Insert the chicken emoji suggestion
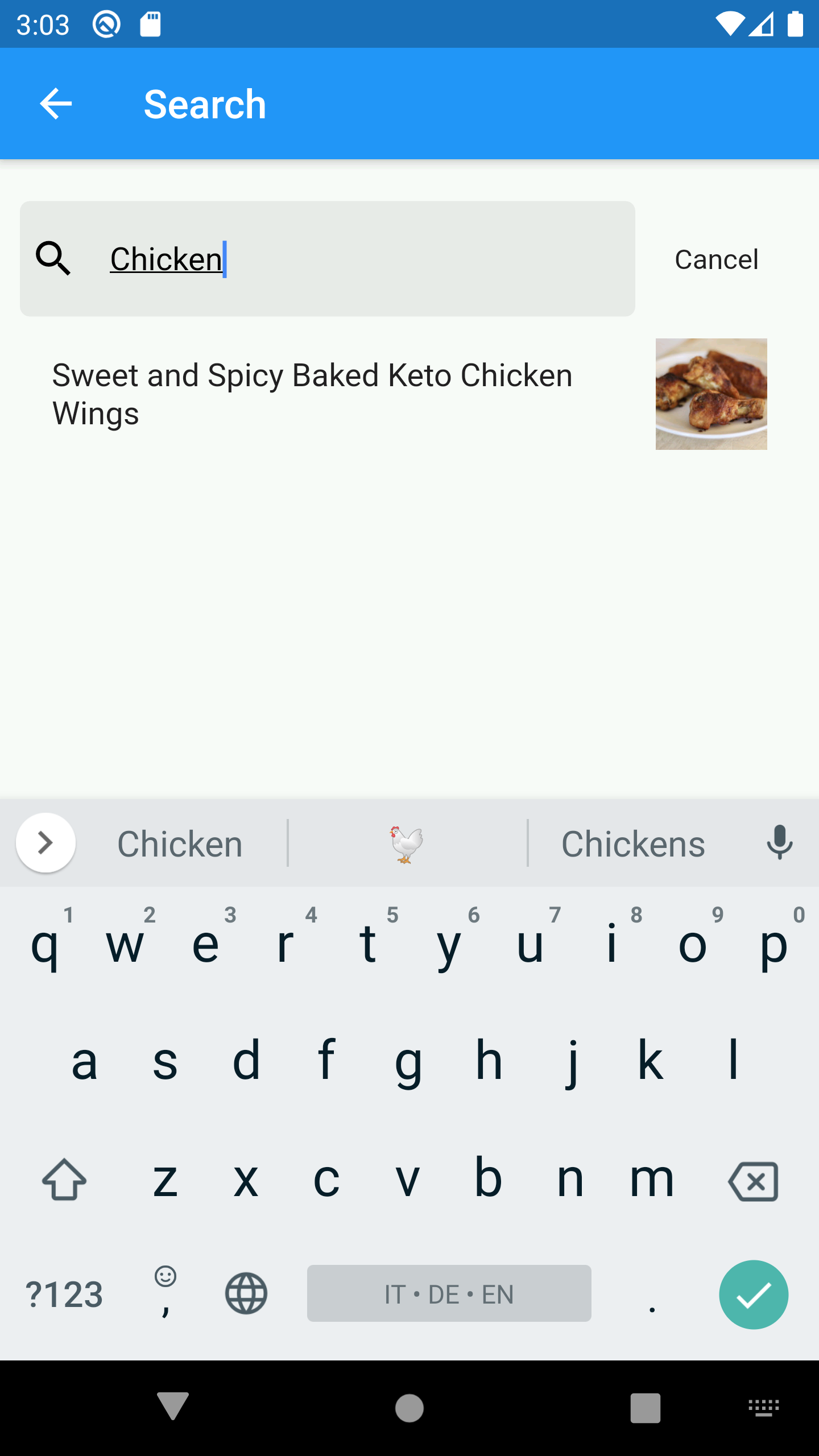 [407, 844]
